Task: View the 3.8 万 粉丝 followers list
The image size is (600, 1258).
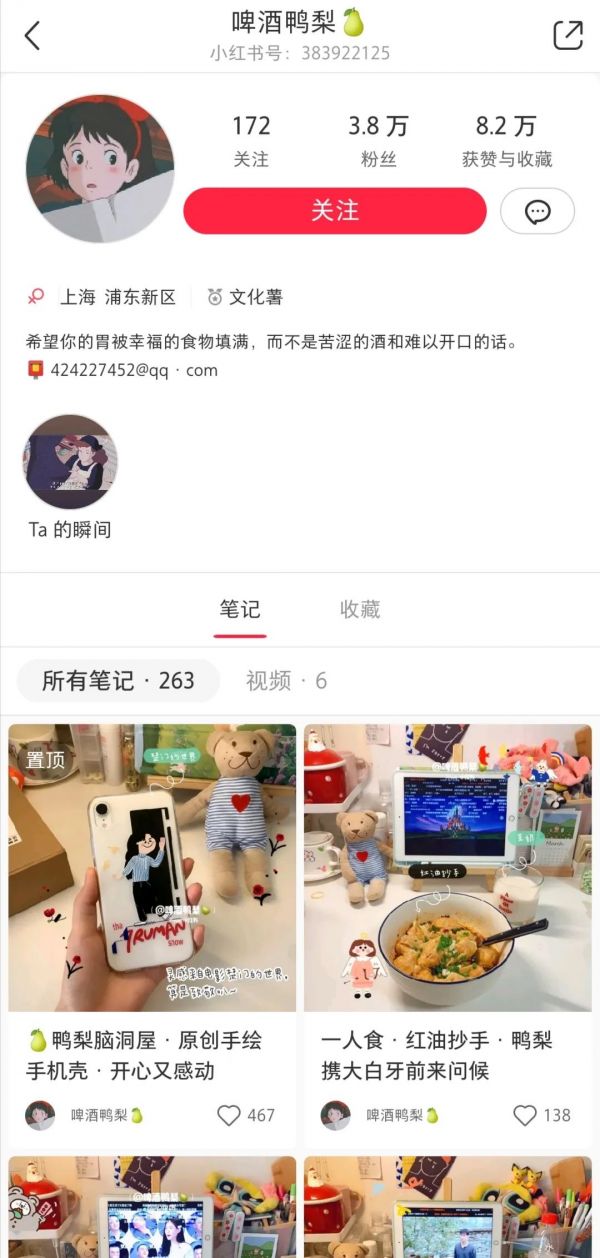Action: (378, 140)
